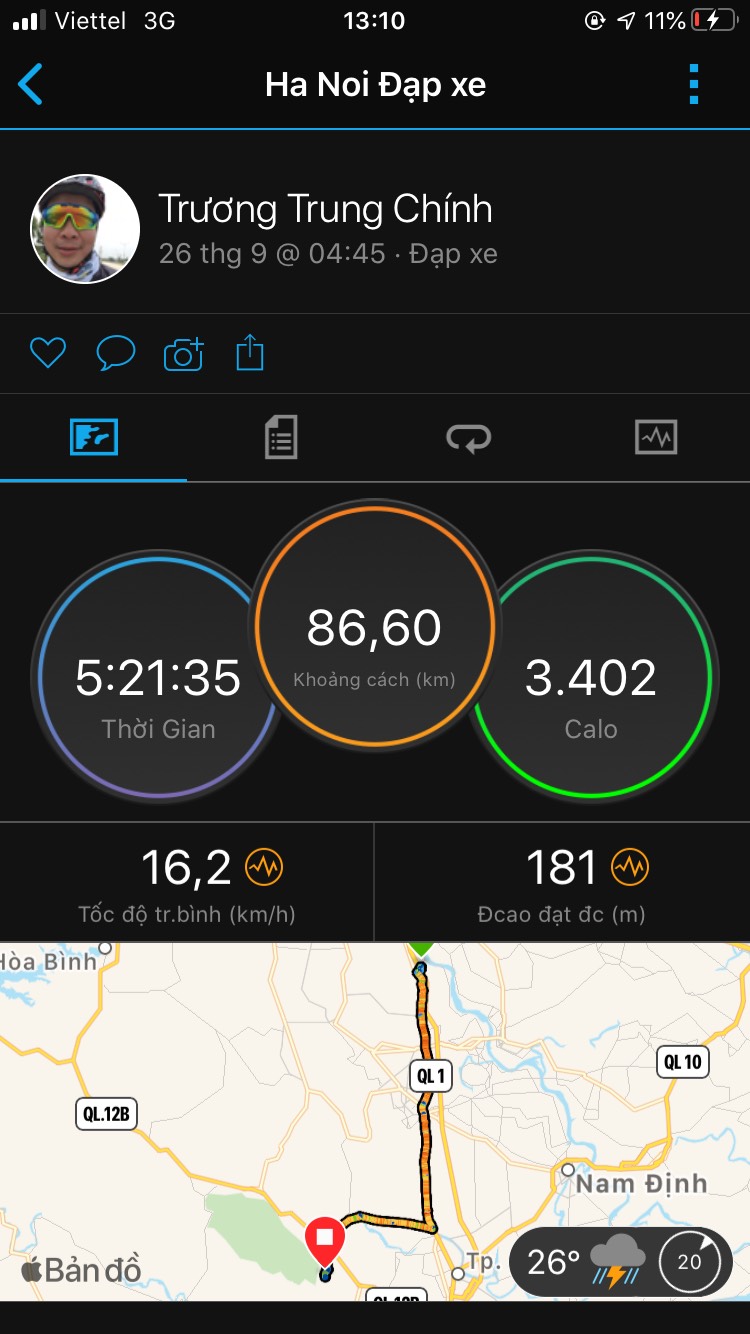
Task: Share this cycling activity
Action: pos(250,353)
